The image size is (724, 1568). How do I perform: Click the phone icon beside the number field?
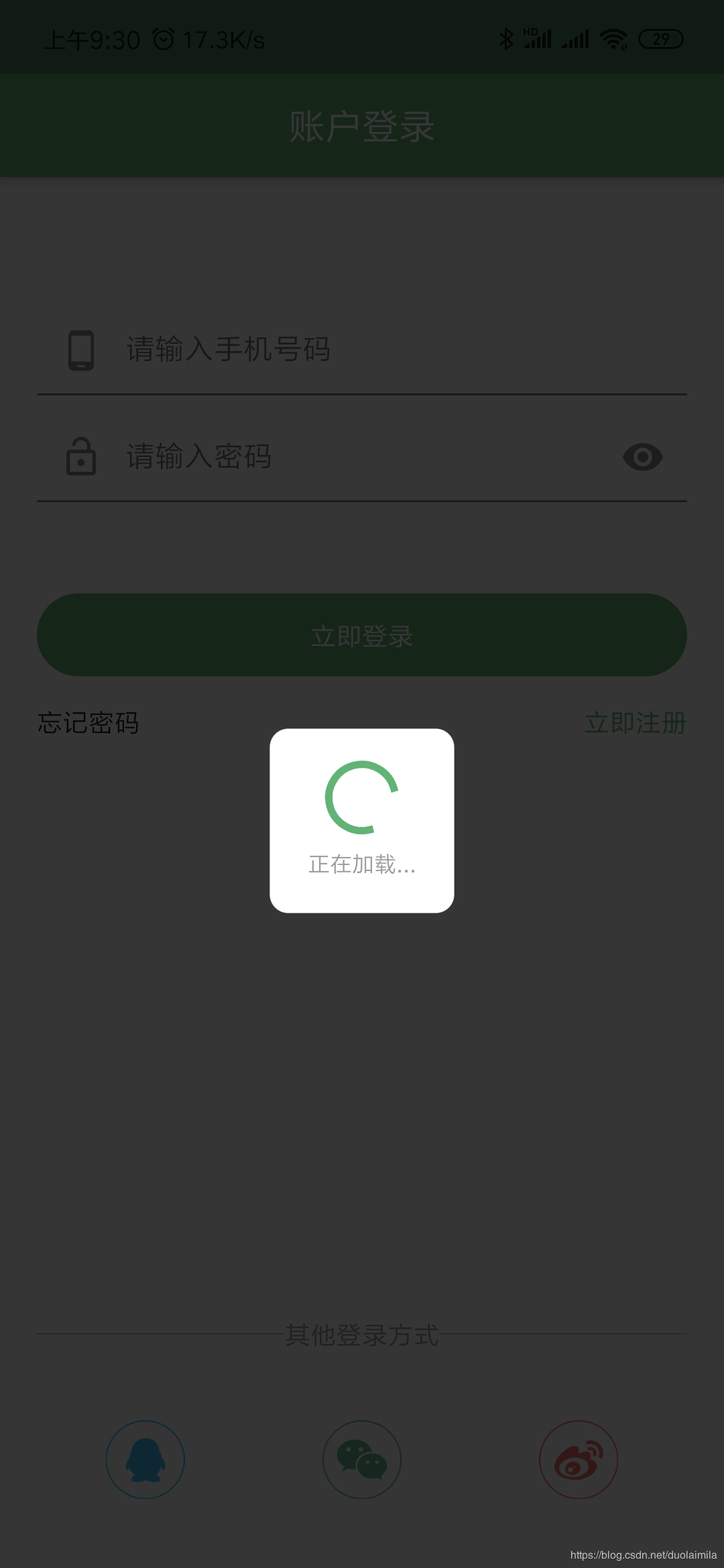pyautogui.click(x=80, y=350)
